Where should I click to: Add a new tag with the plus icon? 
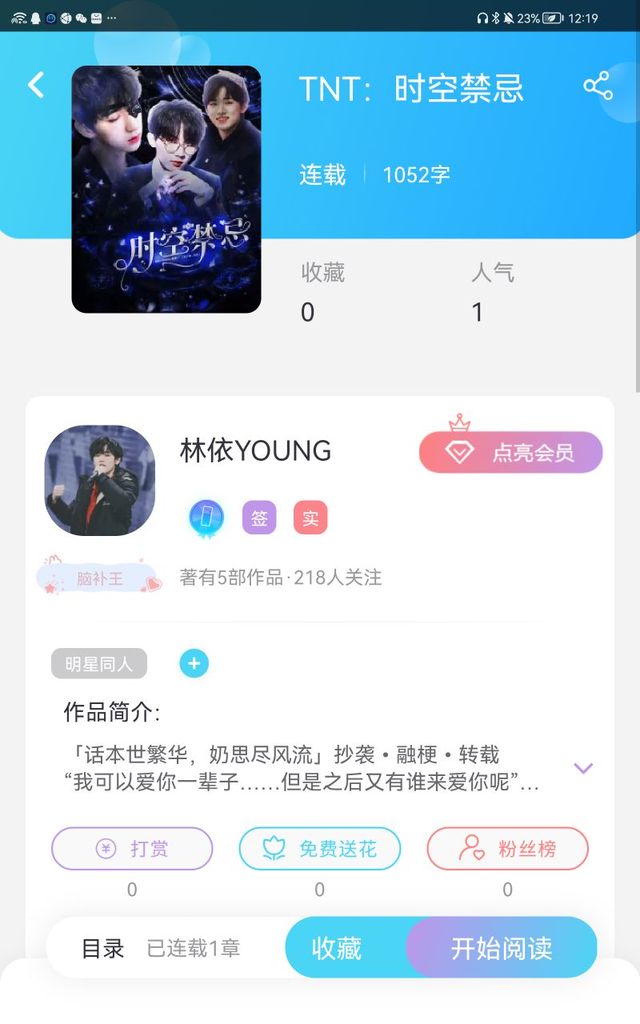coord(194,663)
